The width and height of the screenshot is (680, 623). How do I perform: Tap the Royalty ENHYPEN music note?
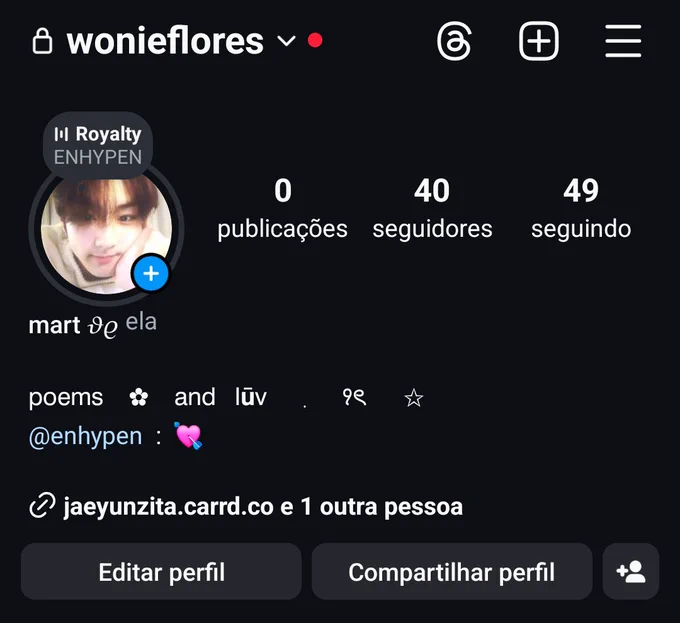pos(98,145)
